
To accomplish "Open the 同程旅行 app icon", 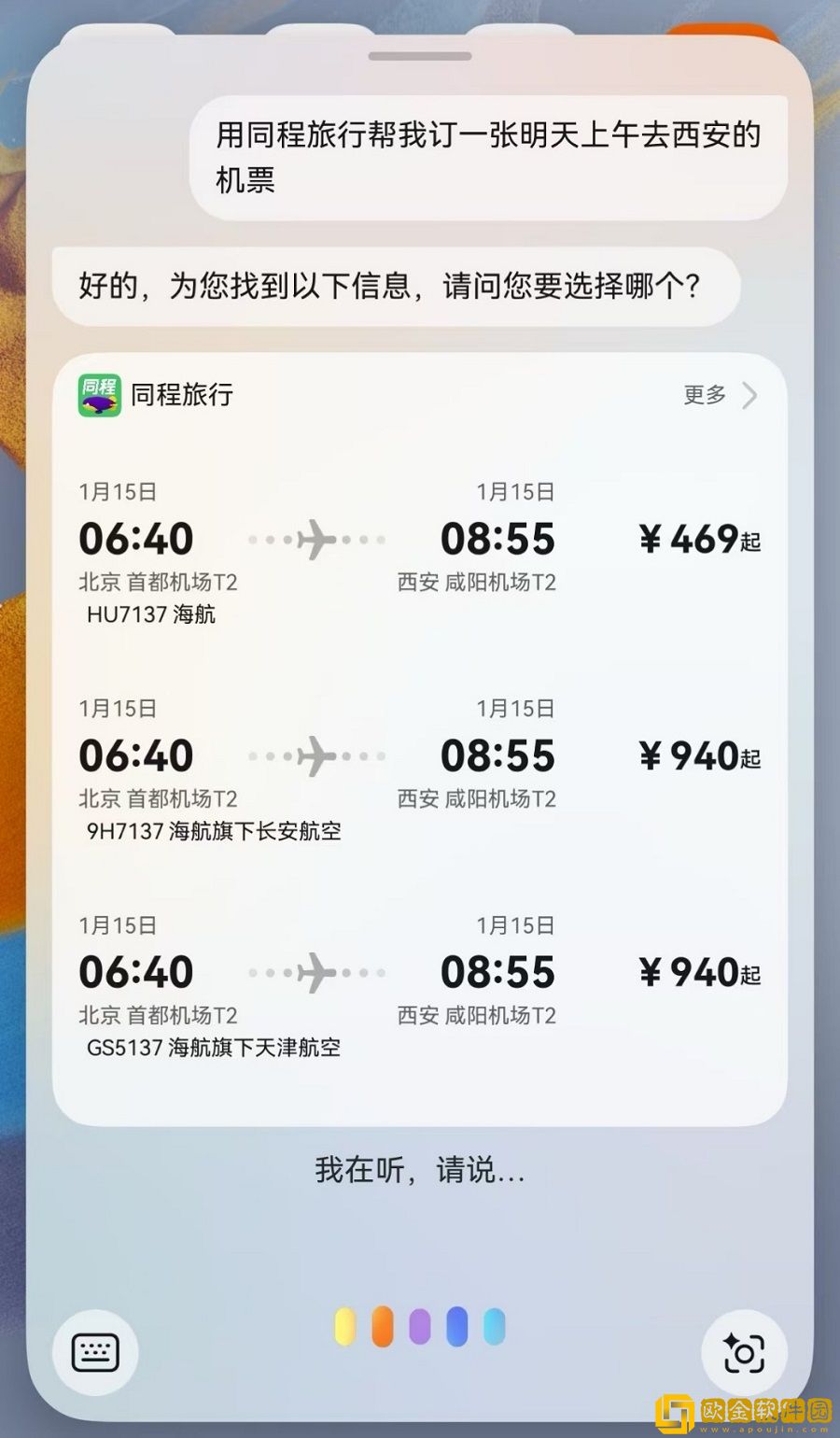I will [97, 396].
